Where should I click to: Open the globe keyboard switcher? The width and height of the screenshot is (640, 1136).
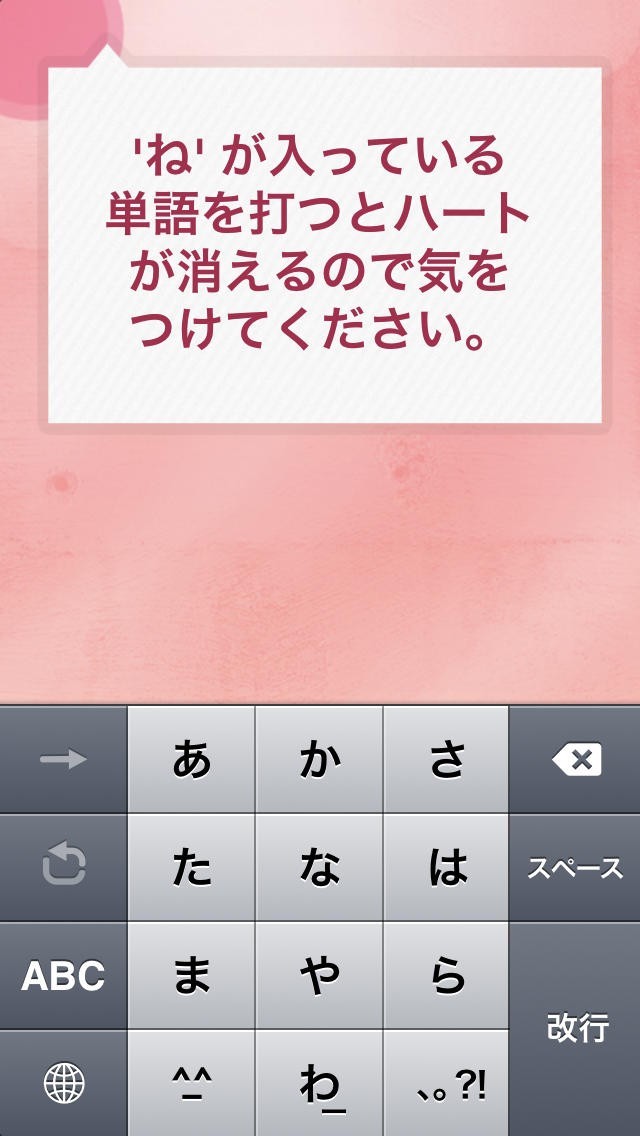coord(63,1084)
